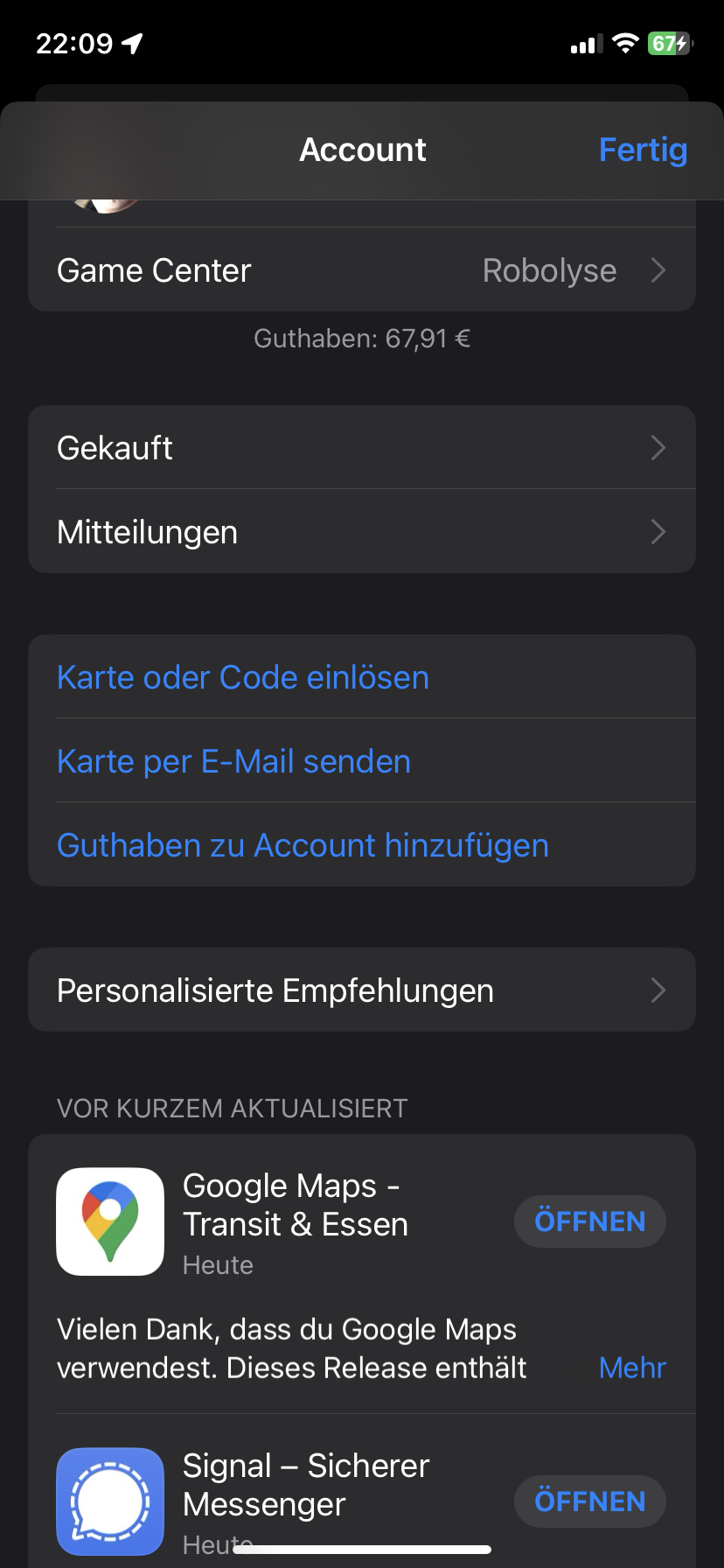The height and width of the screenshot is (1568, 724).
Task: Expand Google Maps release notes via Mehr
Action: [x=632, y=1368]
